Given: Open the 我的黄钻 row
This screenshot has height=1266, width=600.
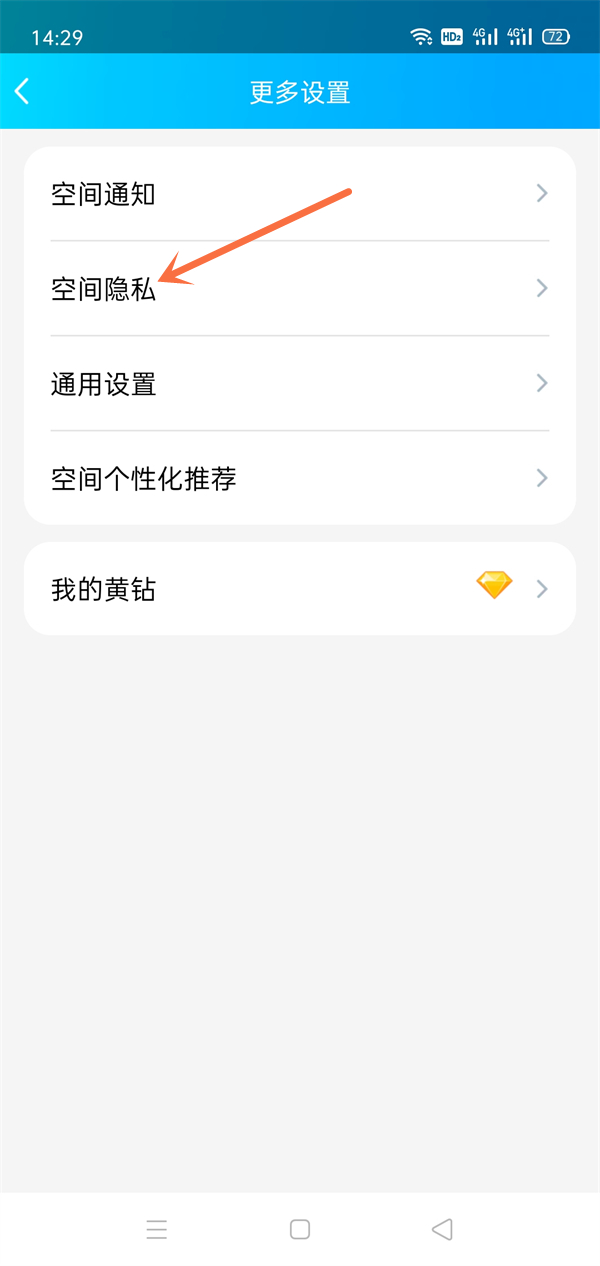Looking at the screenshot, I should point(300,589).
